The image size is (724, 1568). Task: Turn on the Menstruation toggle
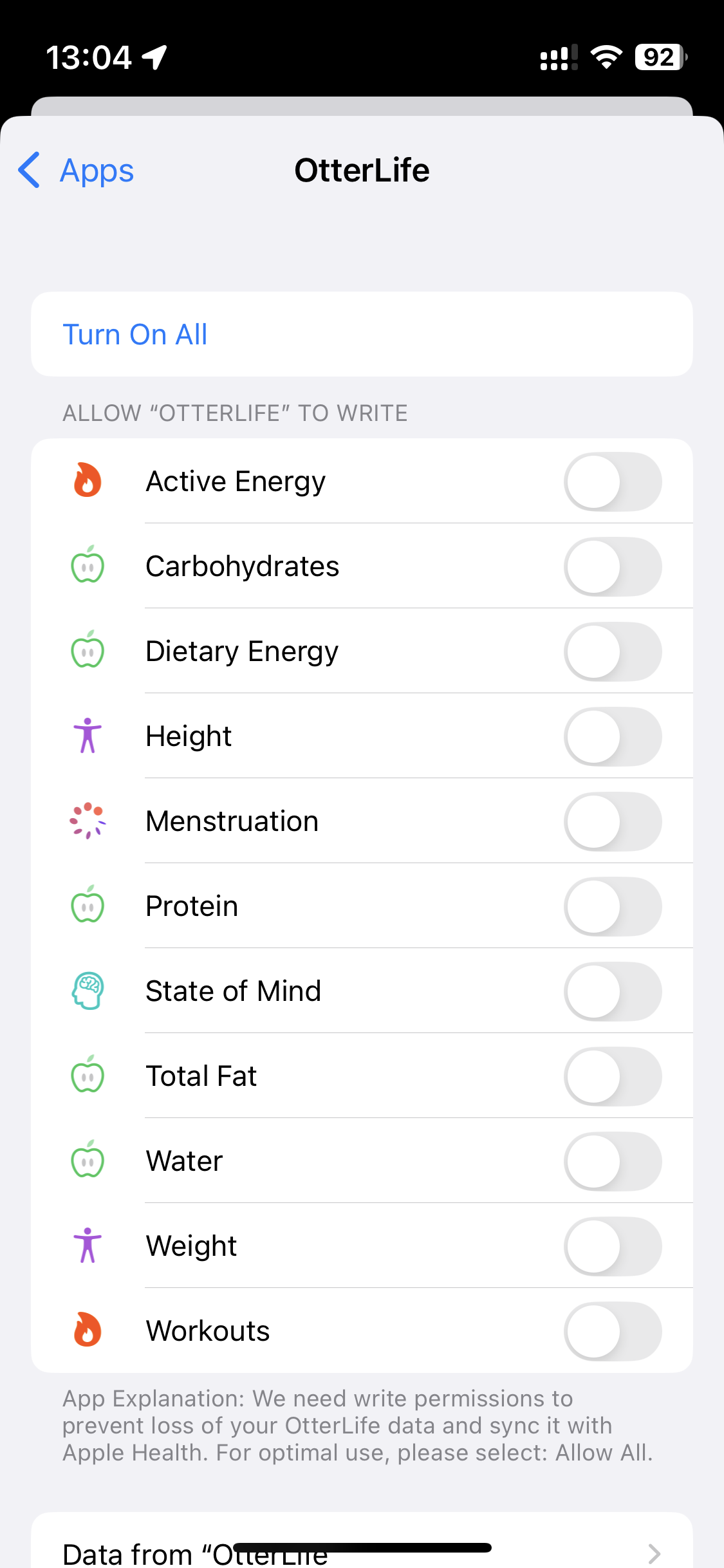(x=613, y=821)
